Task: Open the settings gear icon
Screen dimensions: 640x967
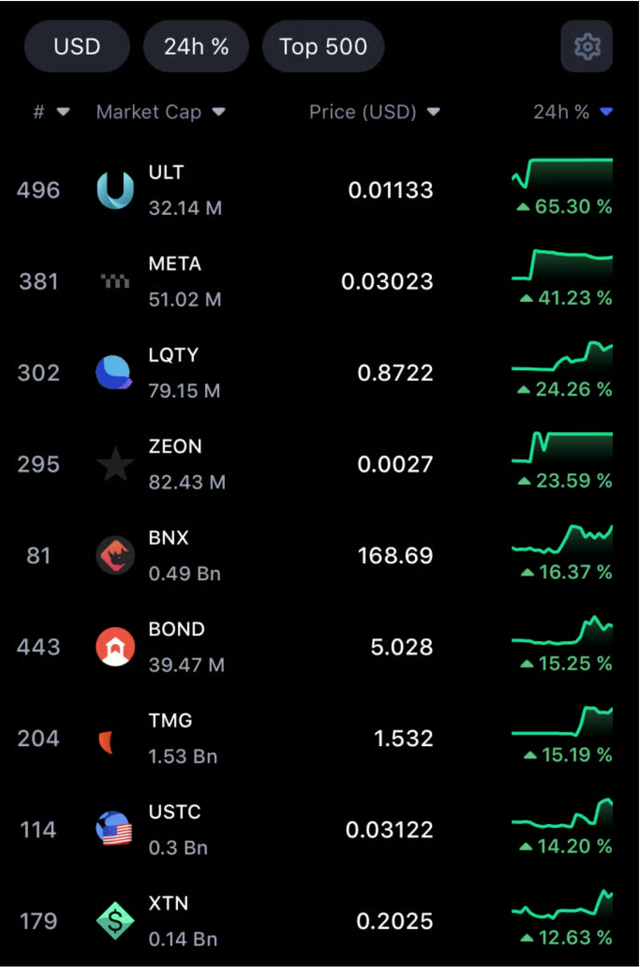Action: [587, 46]
